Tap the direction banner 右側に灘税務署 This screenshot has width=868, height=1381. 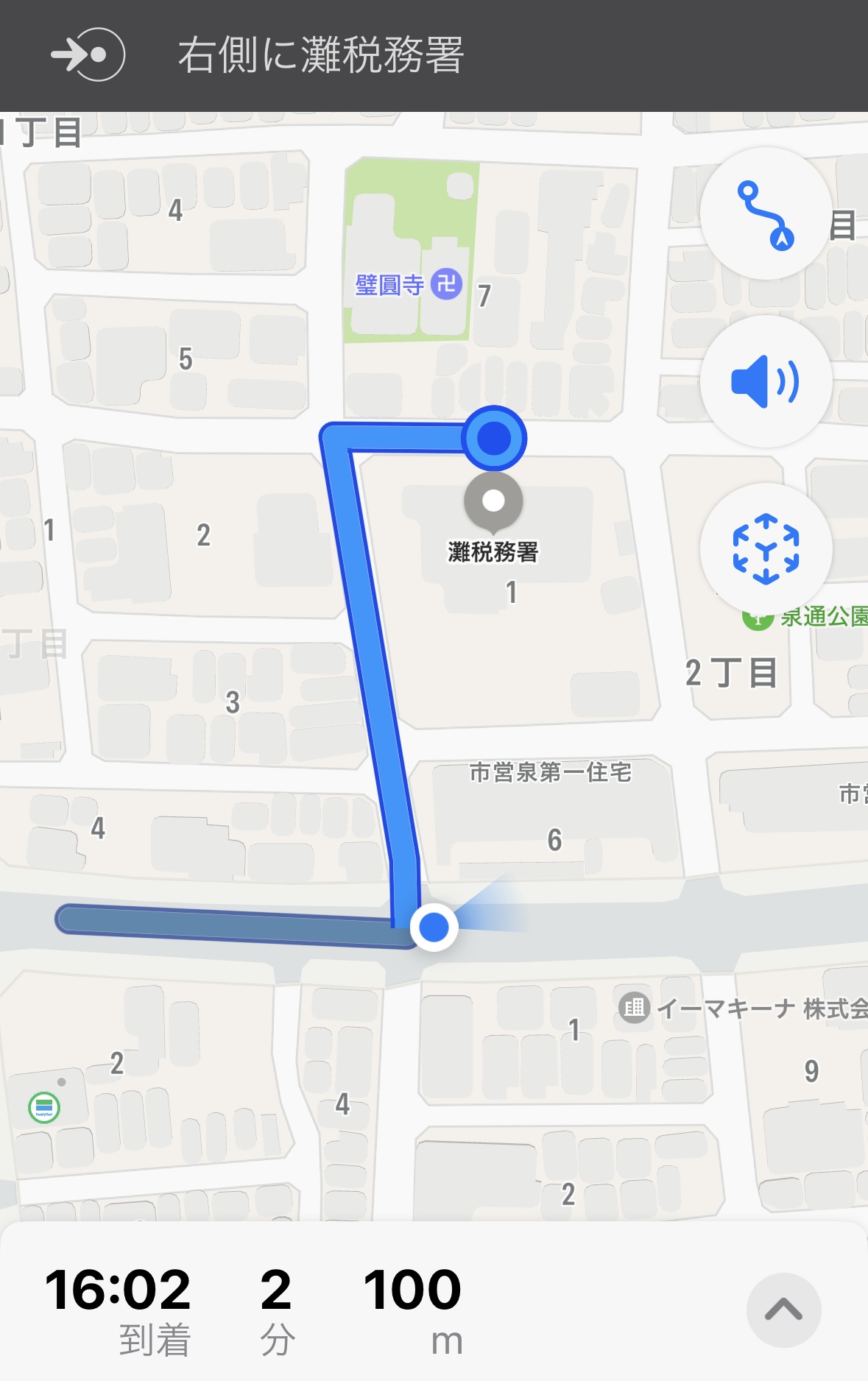coord(320,55)
